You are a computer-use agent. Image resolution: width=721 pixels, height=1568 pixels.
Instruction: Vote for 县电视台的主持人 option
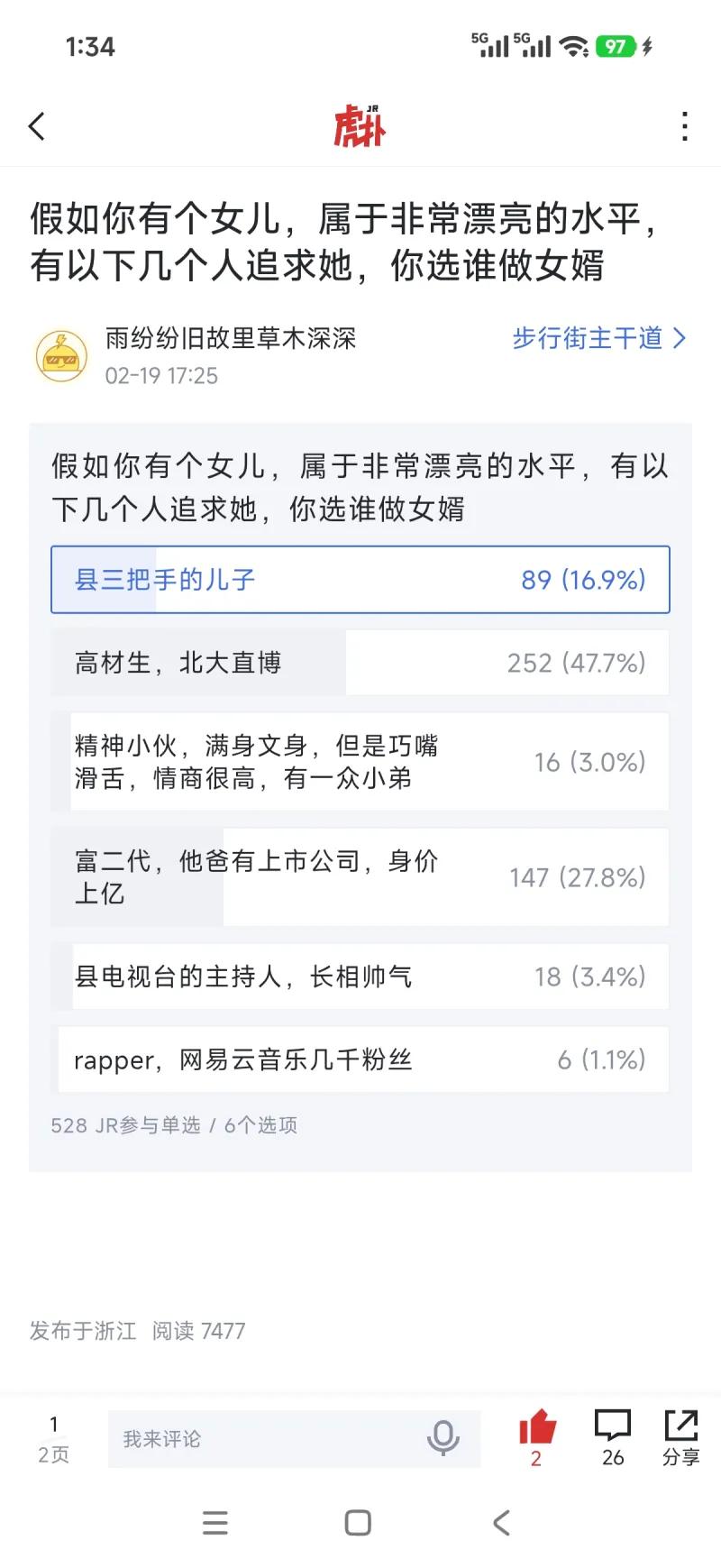click(360, 977)
